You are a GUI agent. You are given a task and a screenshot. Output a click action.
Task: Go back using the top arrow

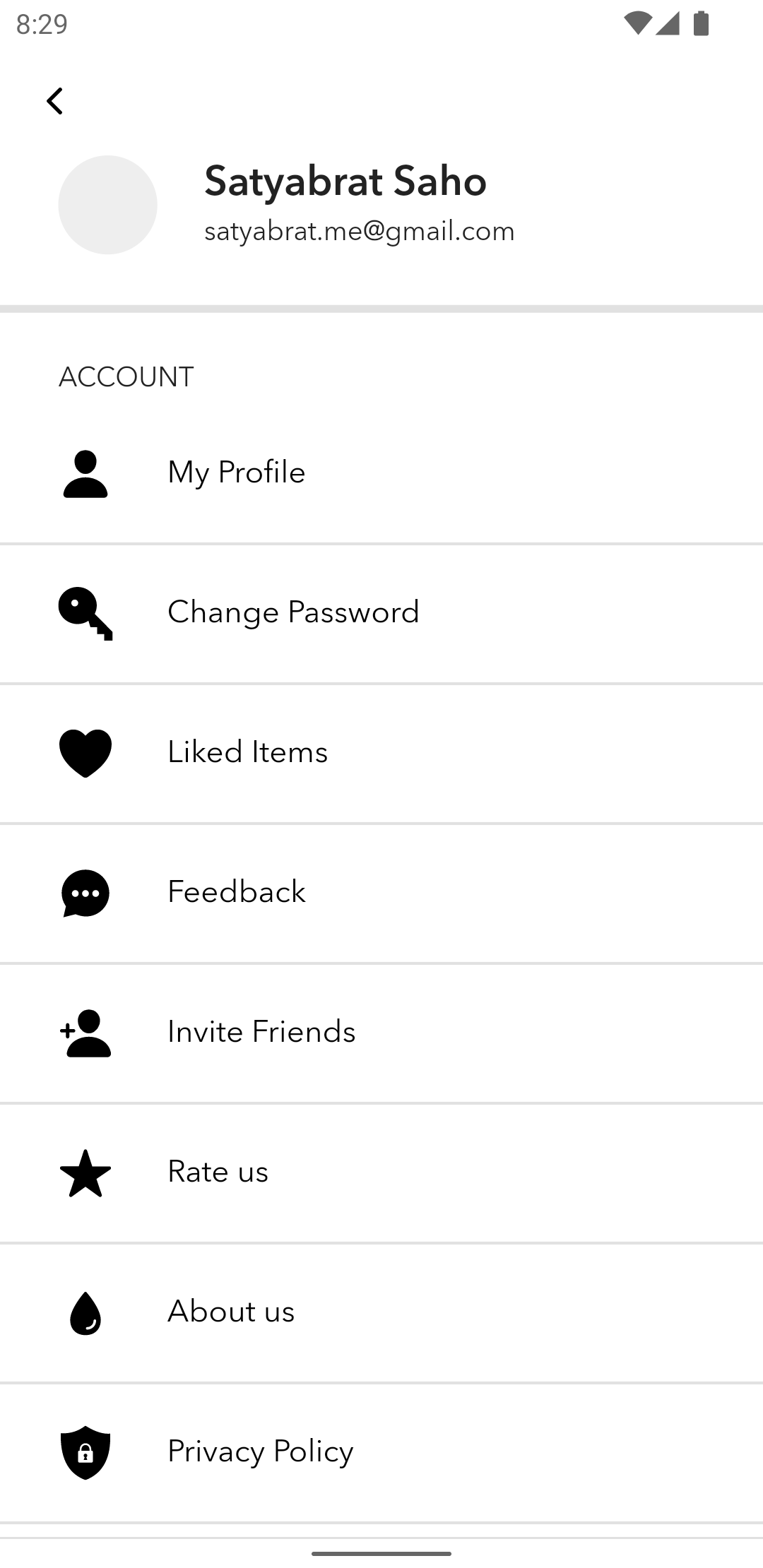tap(54, 101)
